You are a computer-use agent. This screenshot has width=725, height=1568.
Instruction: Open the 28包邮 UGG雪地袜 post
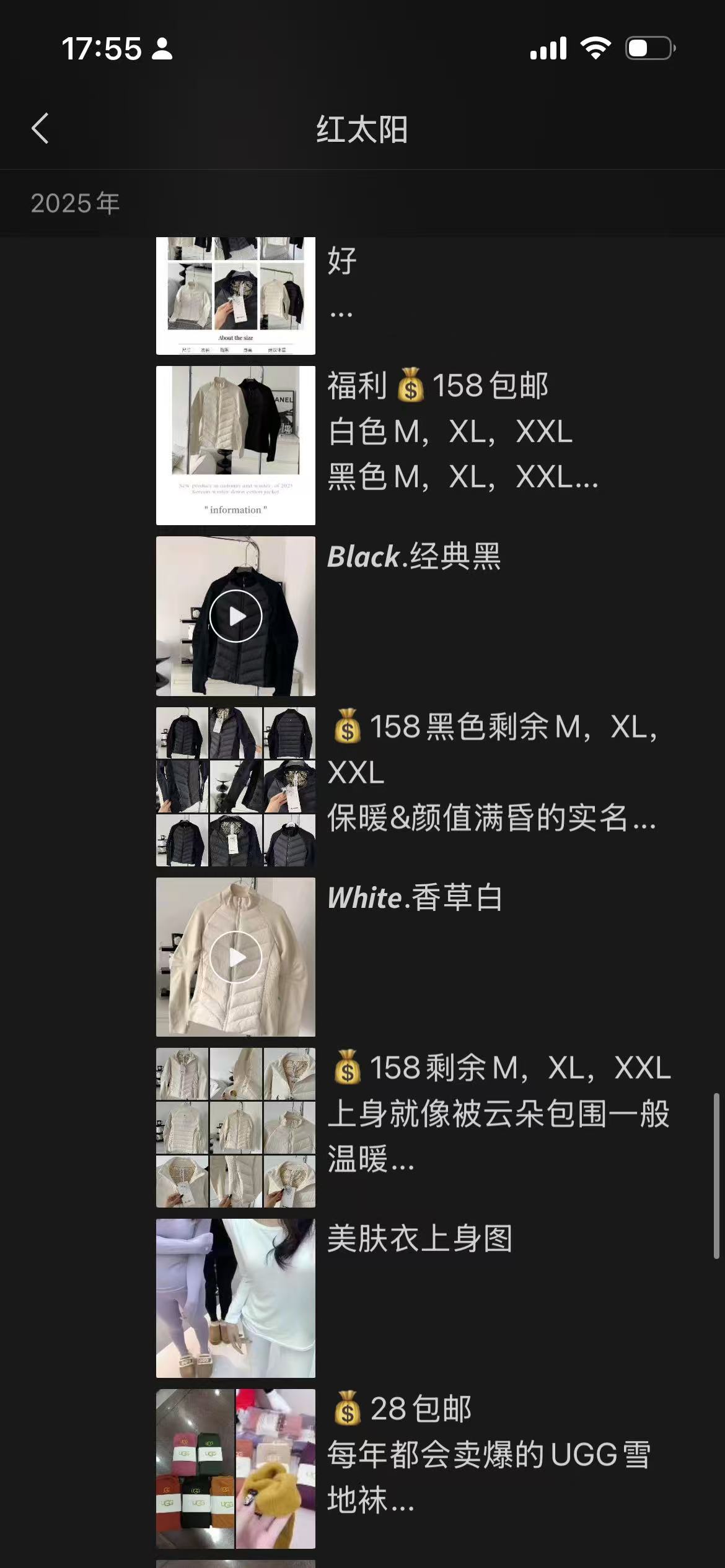tap(235, 1468)
